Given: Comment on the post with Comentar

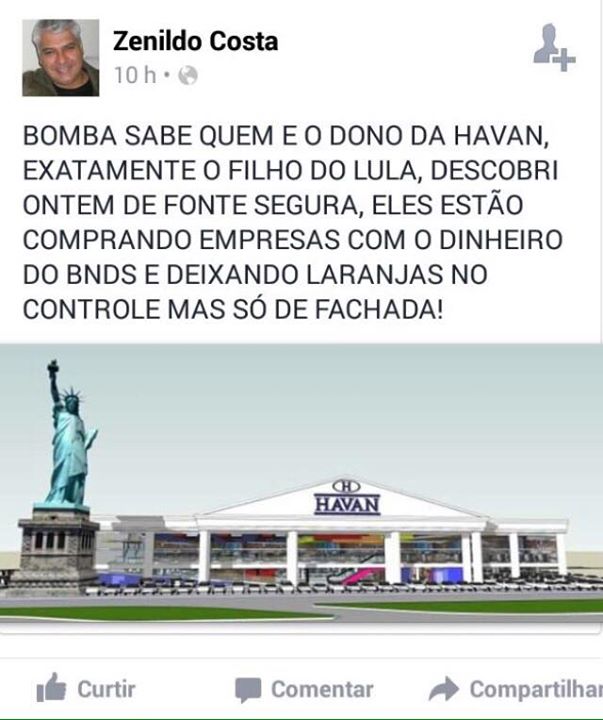Looking at the screenshot, I should (304, 689).
